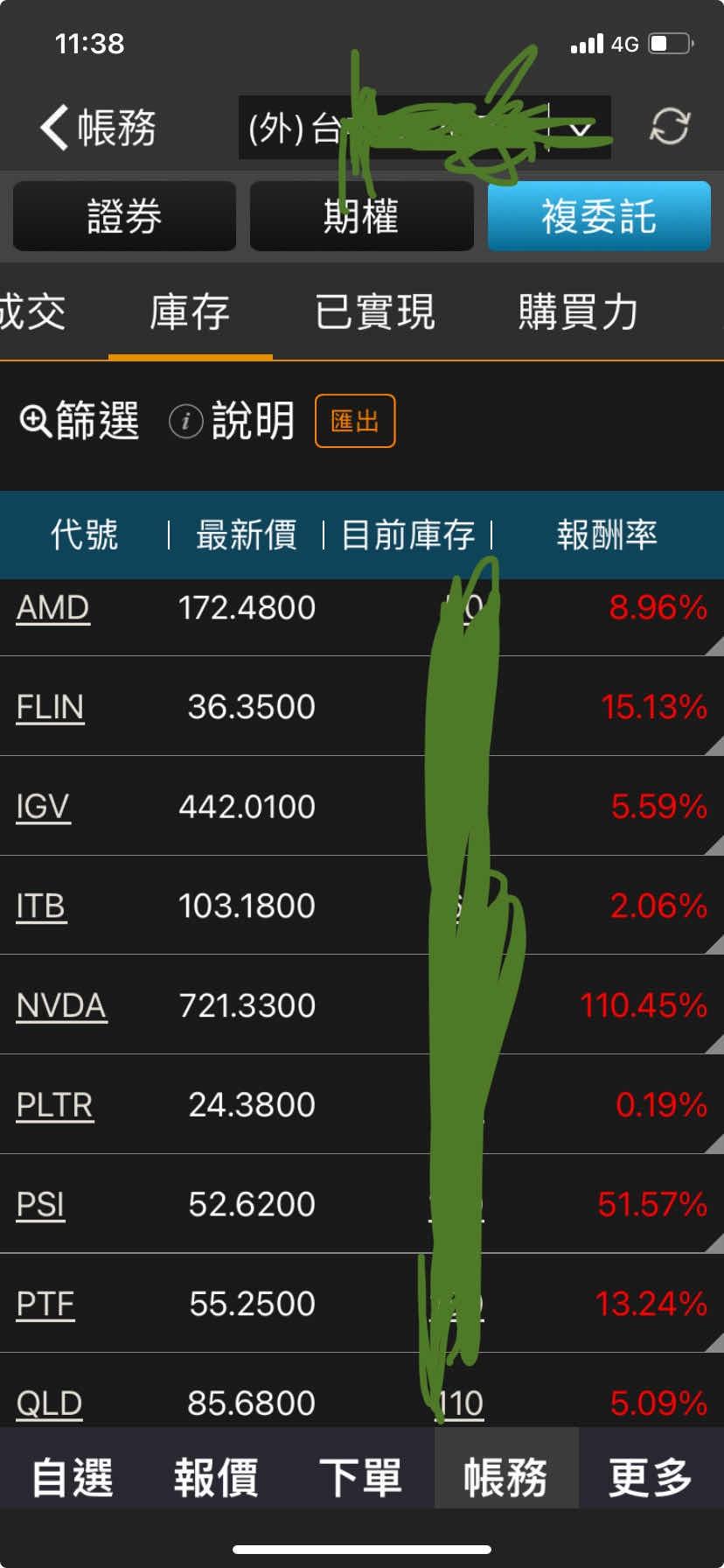The height and width of the screenshot is (1568, 724).
Task: Tap the 匯出 export button
Action: point(355,421)
